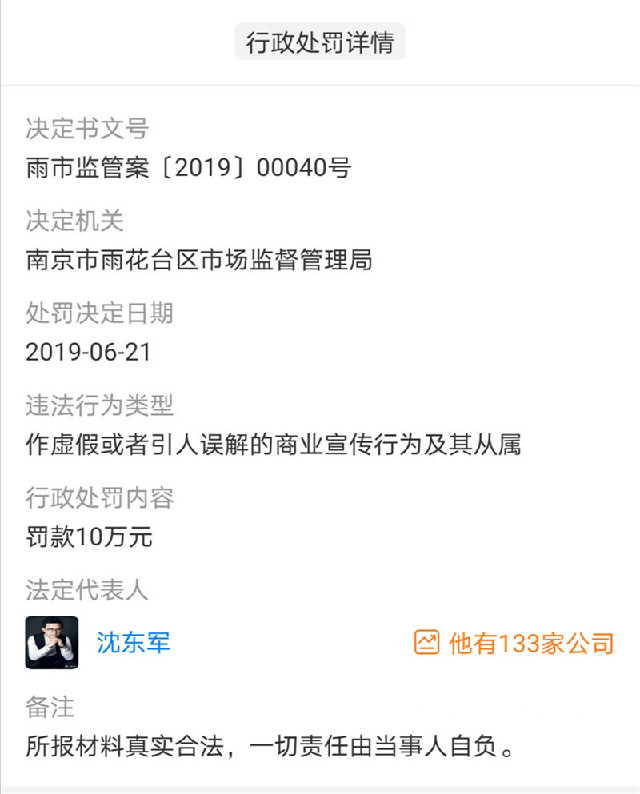Open legal representative 沈东军's profile
This screenshot has width=640, height=794.
[x=133, y=642]
